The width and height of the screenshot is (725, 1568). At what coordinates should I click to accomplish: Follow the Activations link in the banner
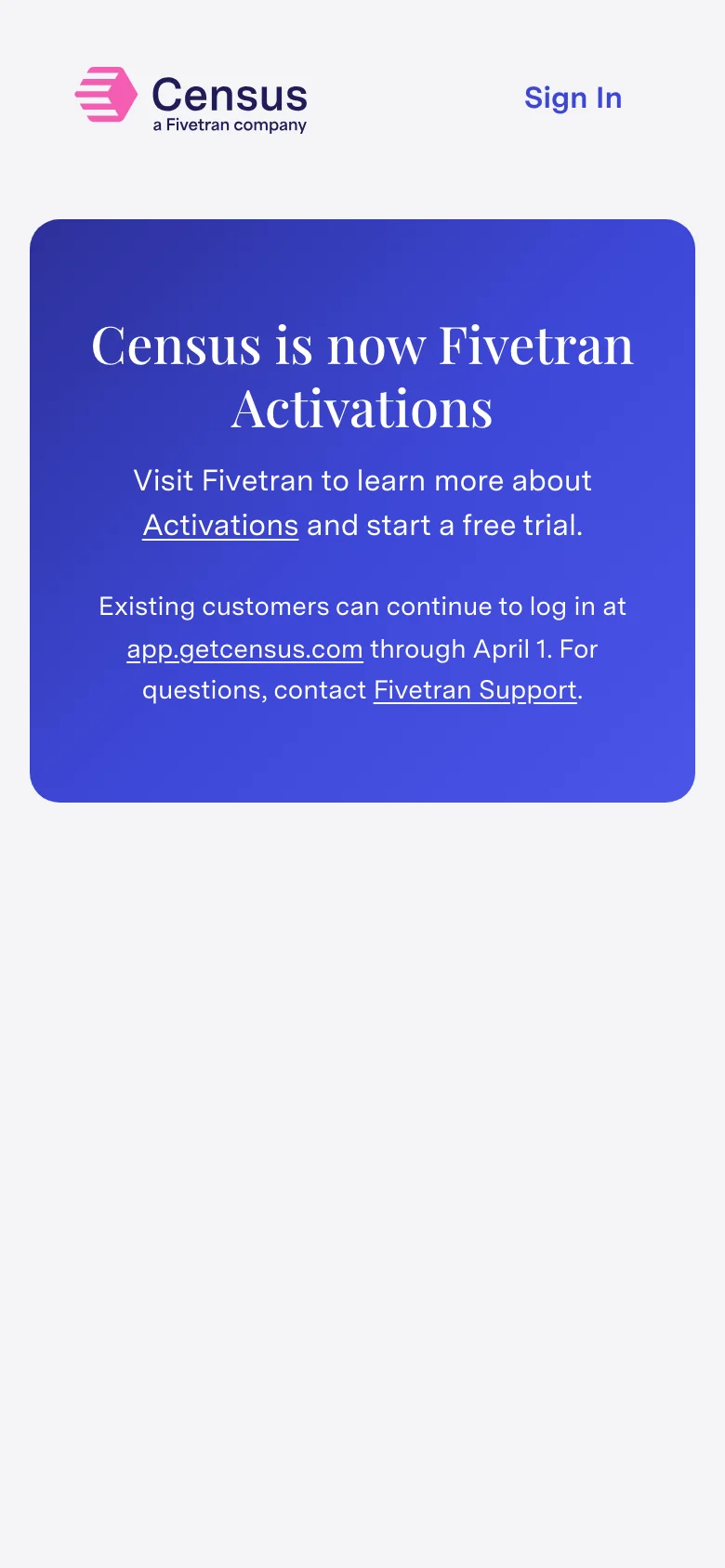click(x=219, y=525)
